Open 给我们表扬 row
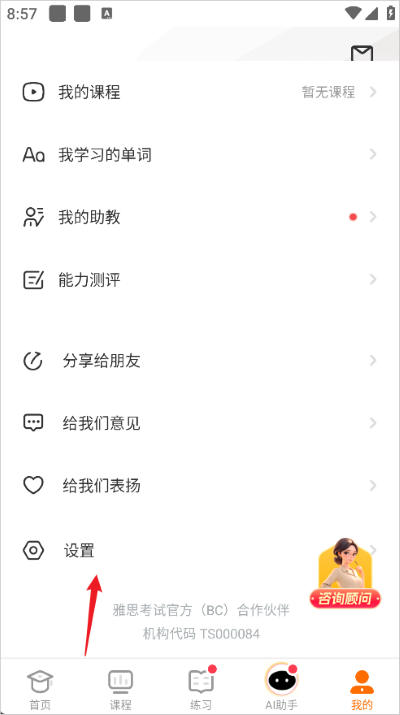Viewport: 400px width, 715px height. 200,485
